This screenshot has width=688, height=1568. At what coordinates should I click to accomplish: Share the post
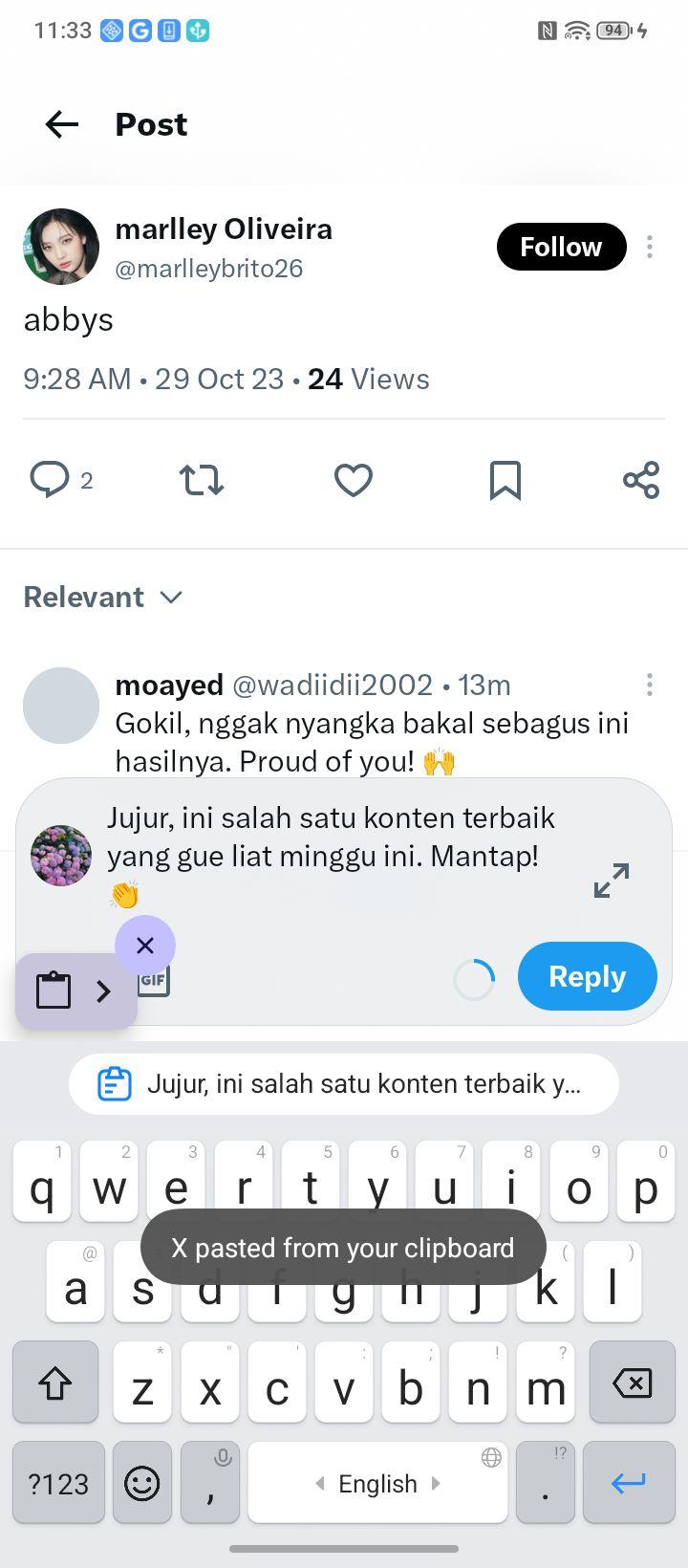[641, 480]
